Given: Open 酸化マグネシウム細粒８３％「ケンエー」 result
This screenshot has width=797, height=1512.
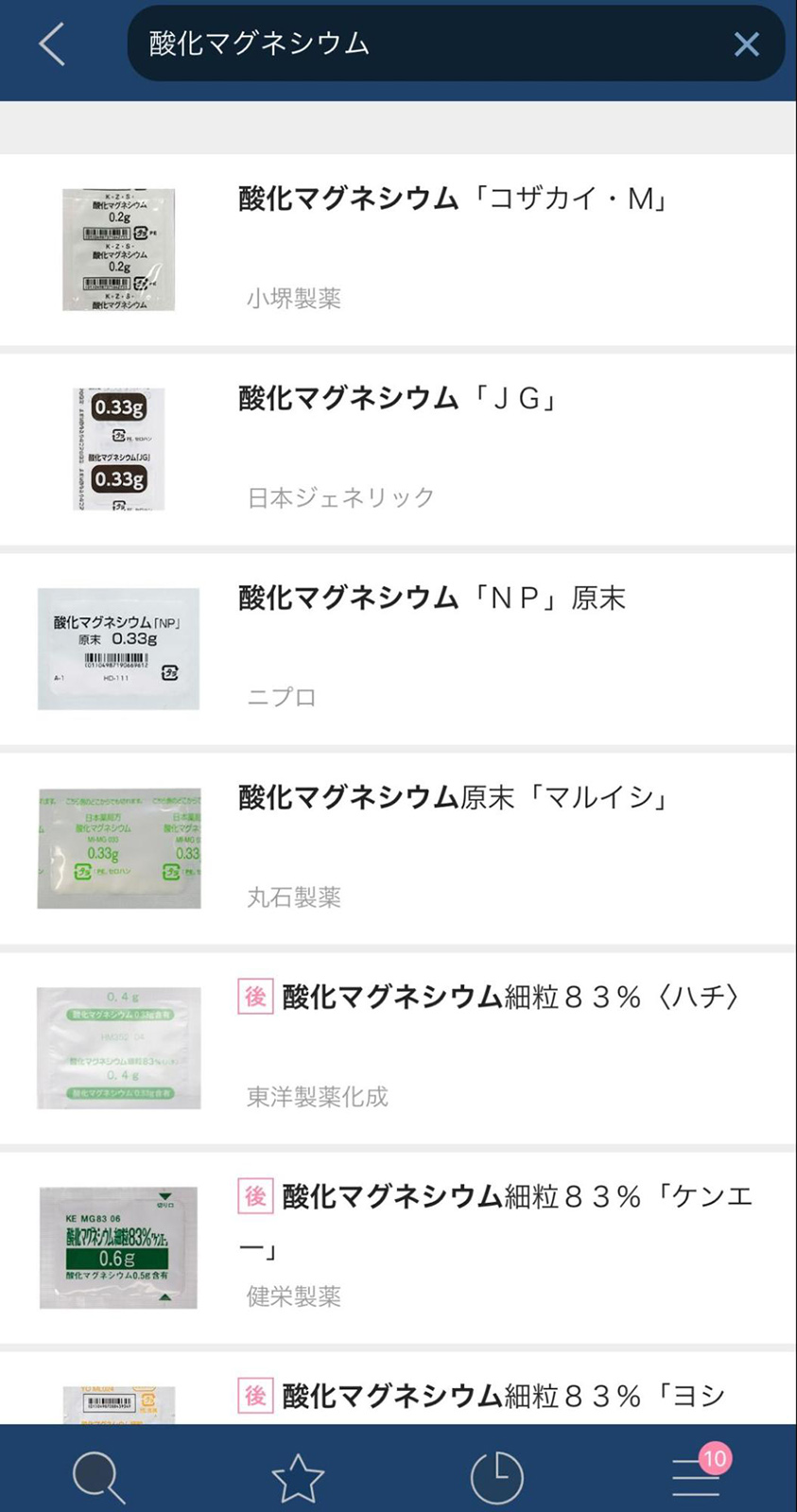Looking at the screenshot, I should pyautogui.click(x=398, y=1247).
